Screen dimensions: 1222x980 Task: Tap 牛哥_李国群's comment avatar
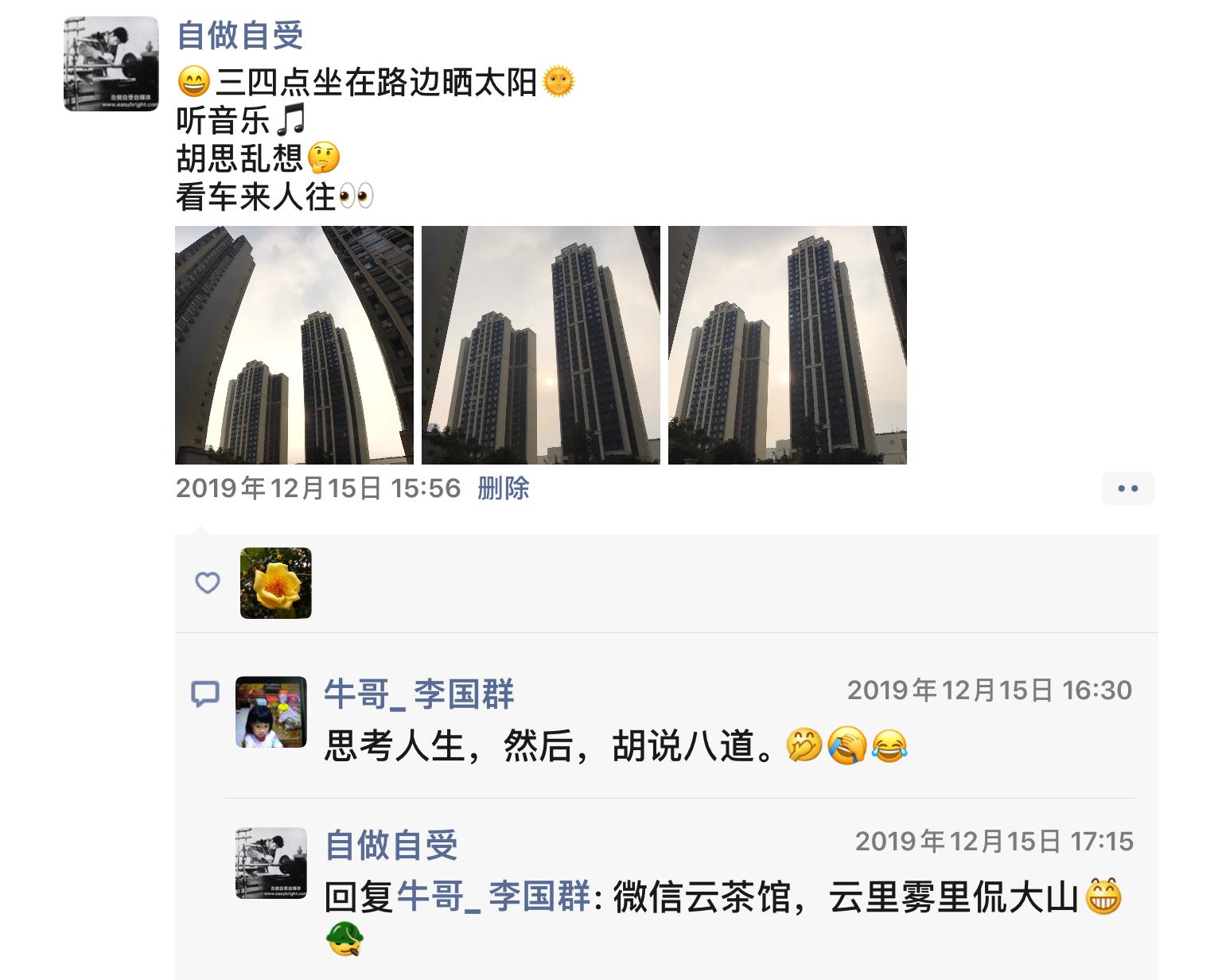pyautogui.click(x=271, y=712)
